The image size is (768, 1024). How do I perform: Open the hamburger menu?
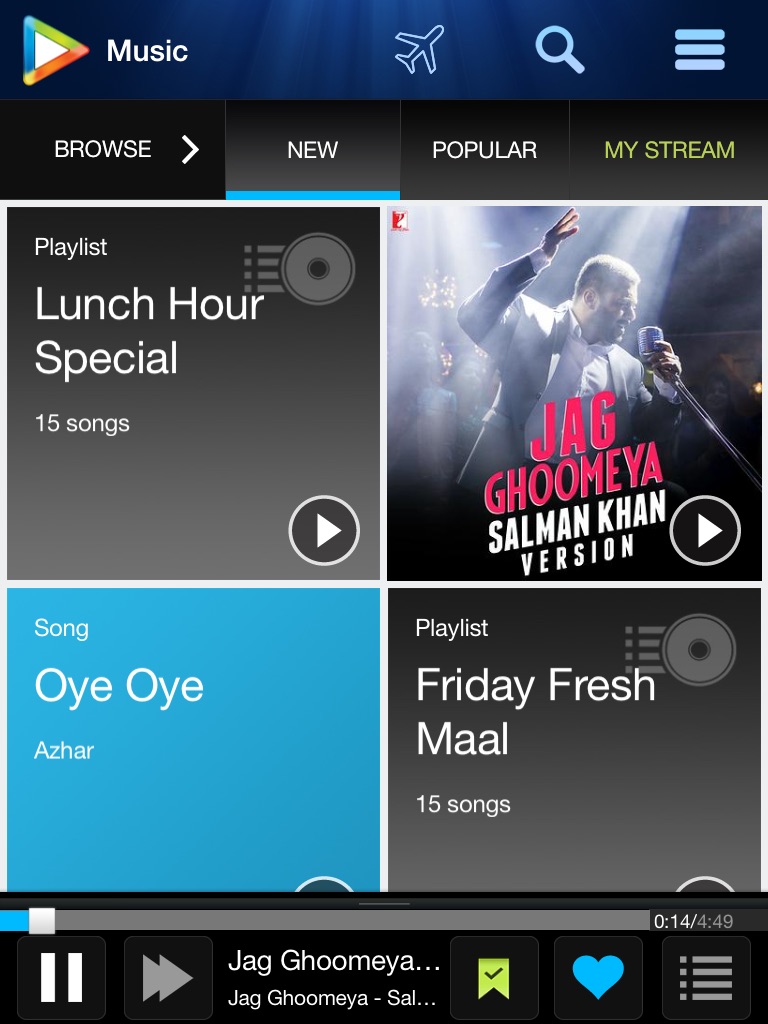coord(699,50)
